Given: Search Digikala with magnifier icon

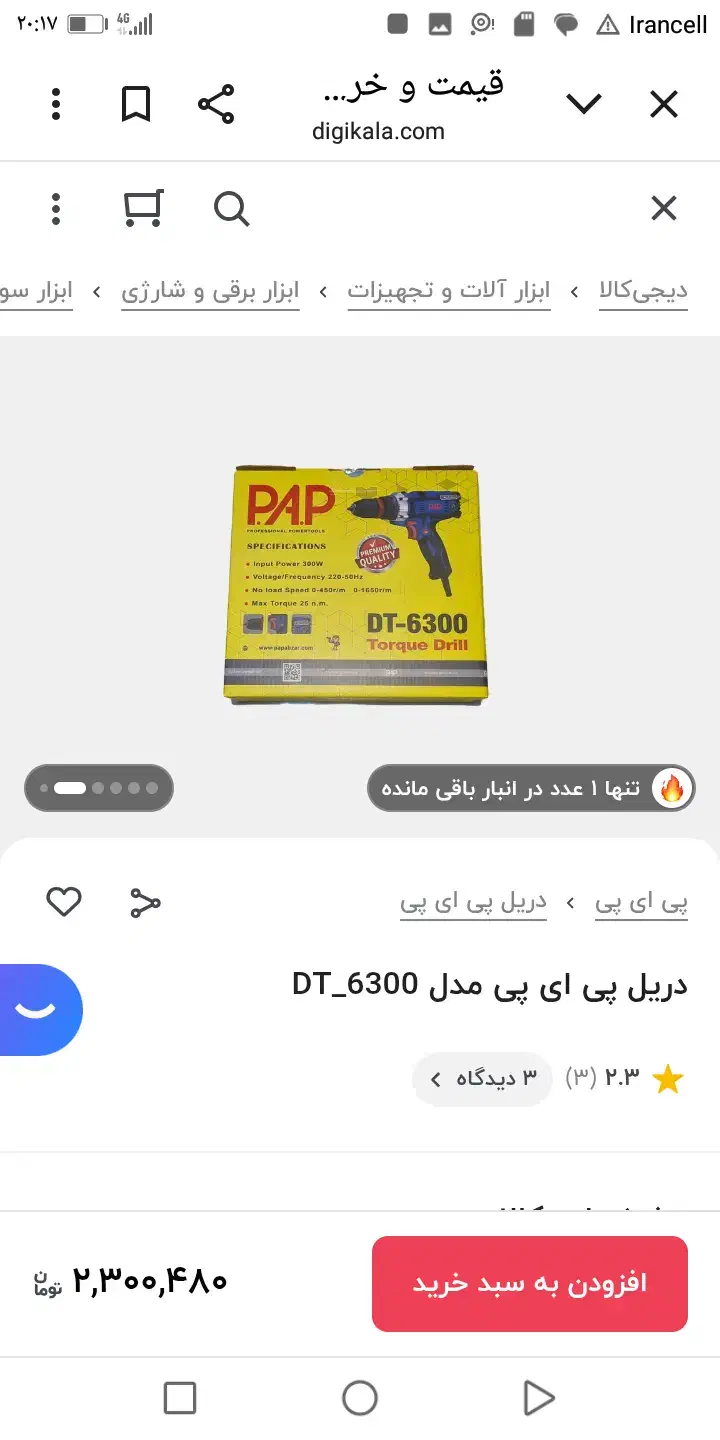Looking at the screenshot, I should (x=231, y=208).
